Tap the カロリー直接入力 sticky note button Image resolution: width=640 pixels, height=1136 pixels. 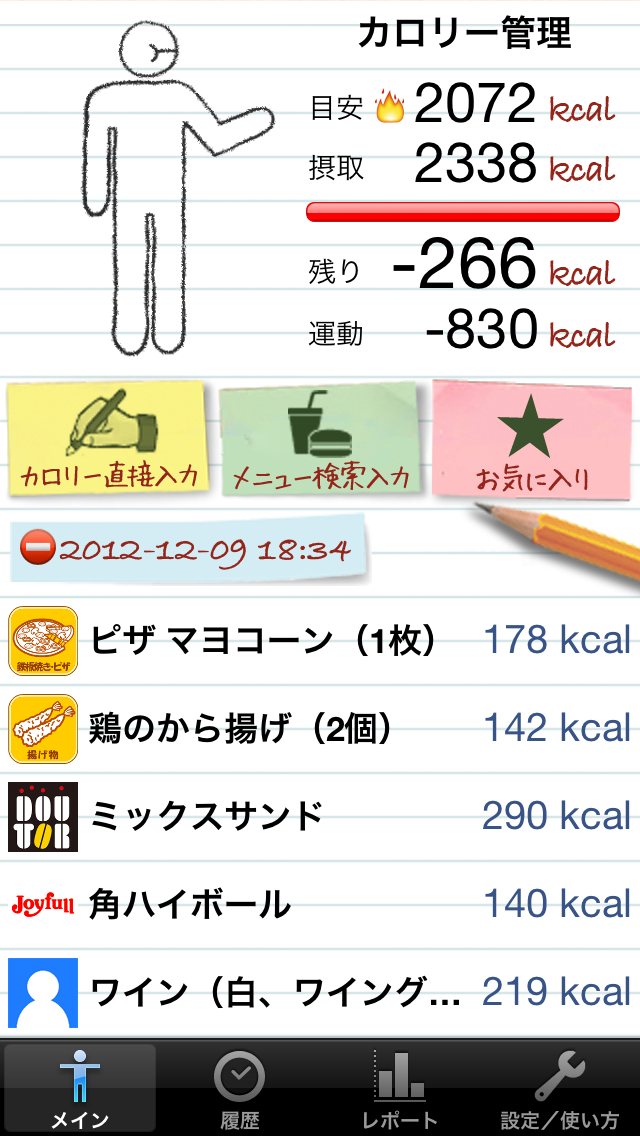(x=108, y=440)
